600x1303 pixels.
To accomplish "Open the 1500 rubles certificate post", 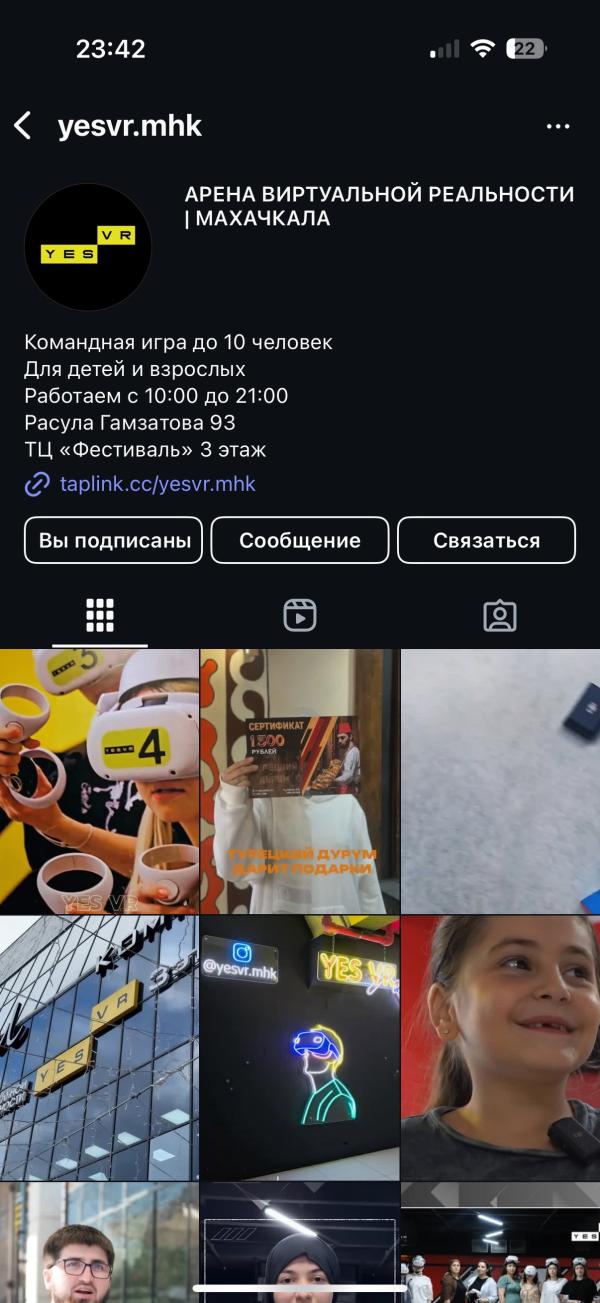I will (300, 781).
